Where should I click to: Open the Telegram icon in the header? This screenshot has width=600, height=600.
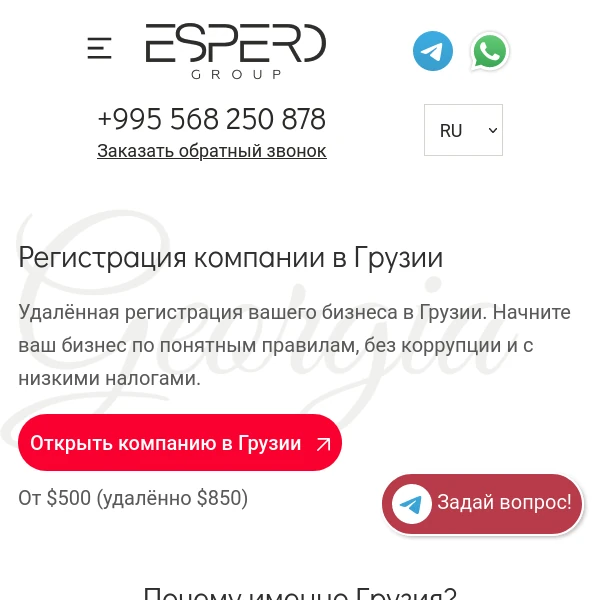click(x=433, y=51)
